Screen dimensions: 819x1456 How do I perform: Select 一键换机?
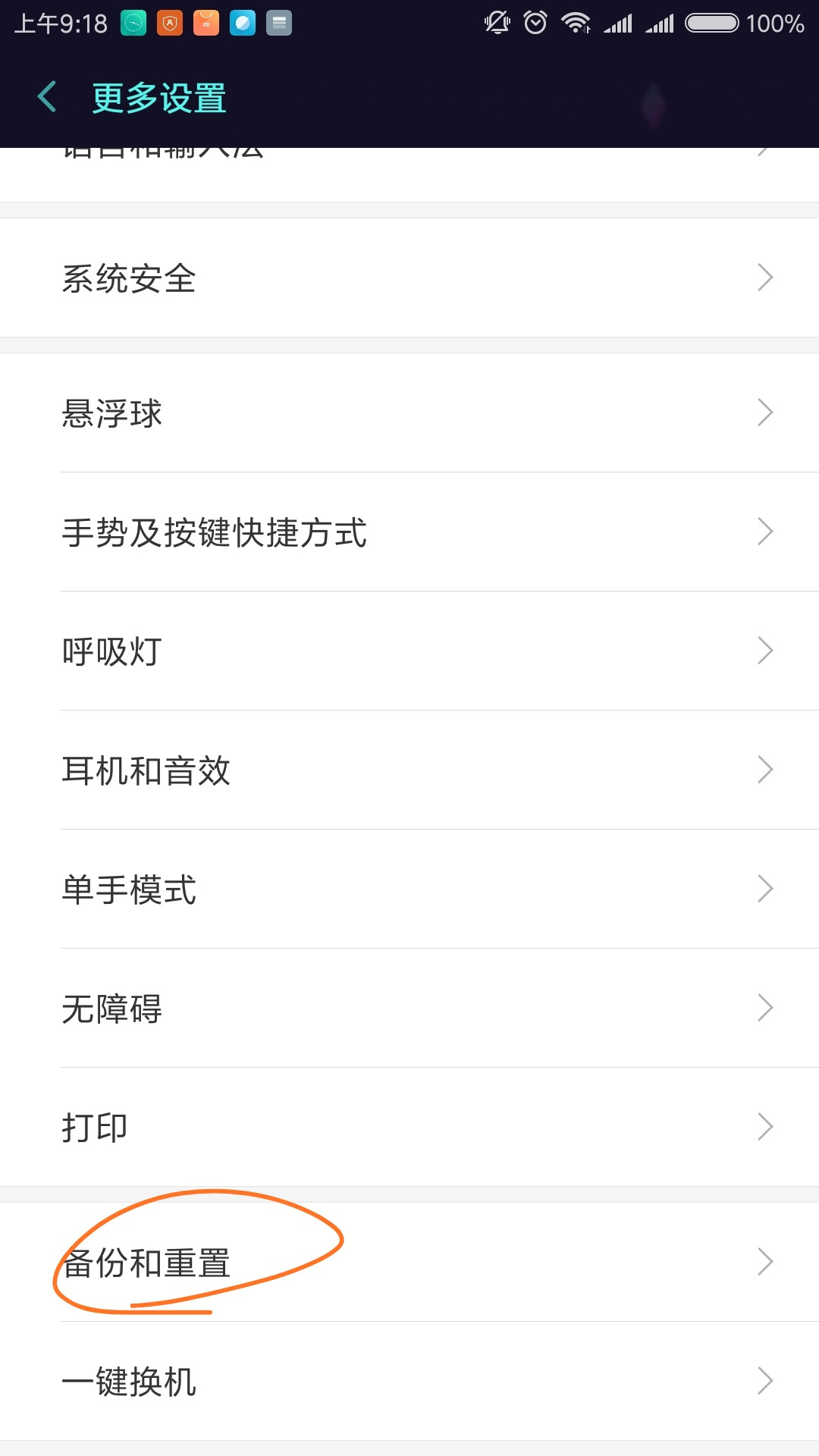[409, 1381]
